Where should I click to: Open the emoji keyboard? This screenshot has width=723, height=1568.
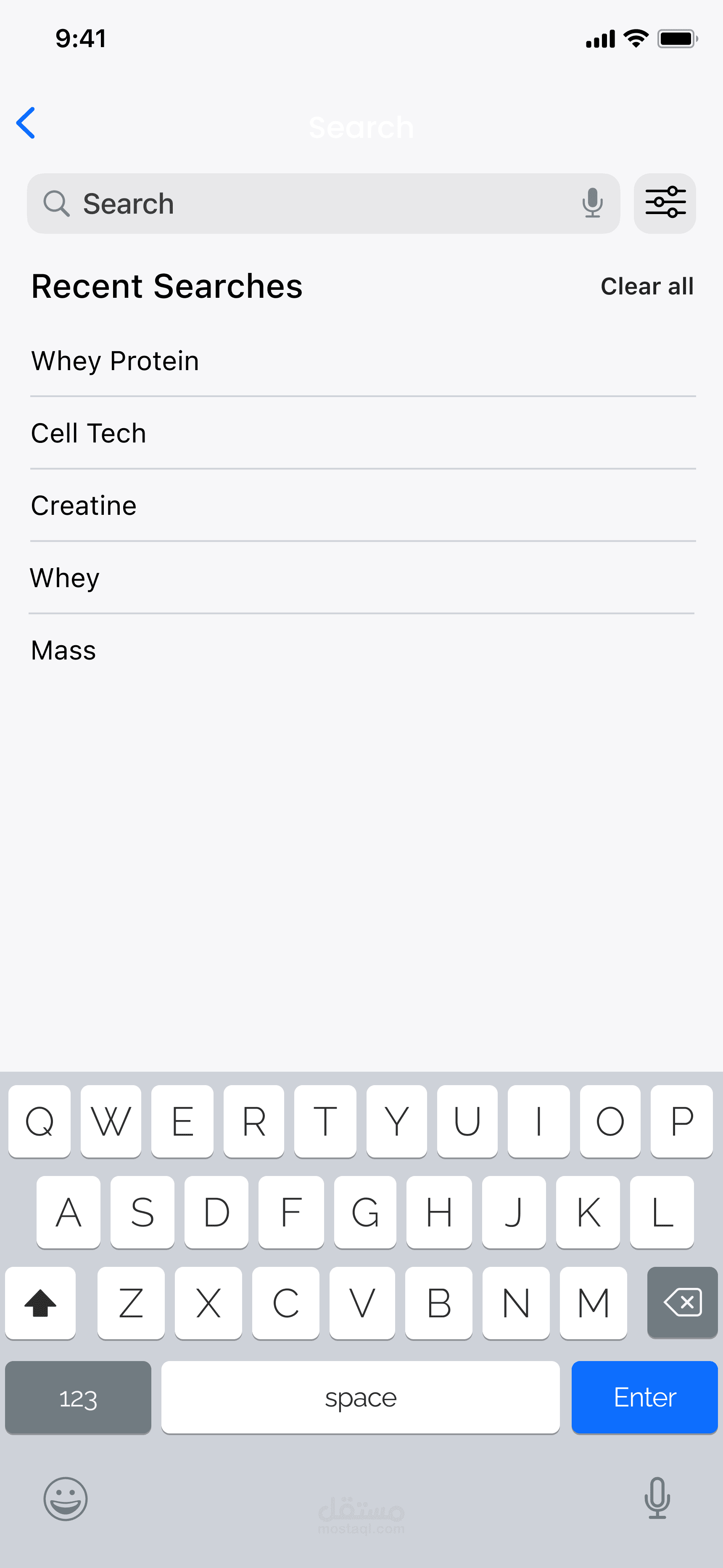point(66,1498)
